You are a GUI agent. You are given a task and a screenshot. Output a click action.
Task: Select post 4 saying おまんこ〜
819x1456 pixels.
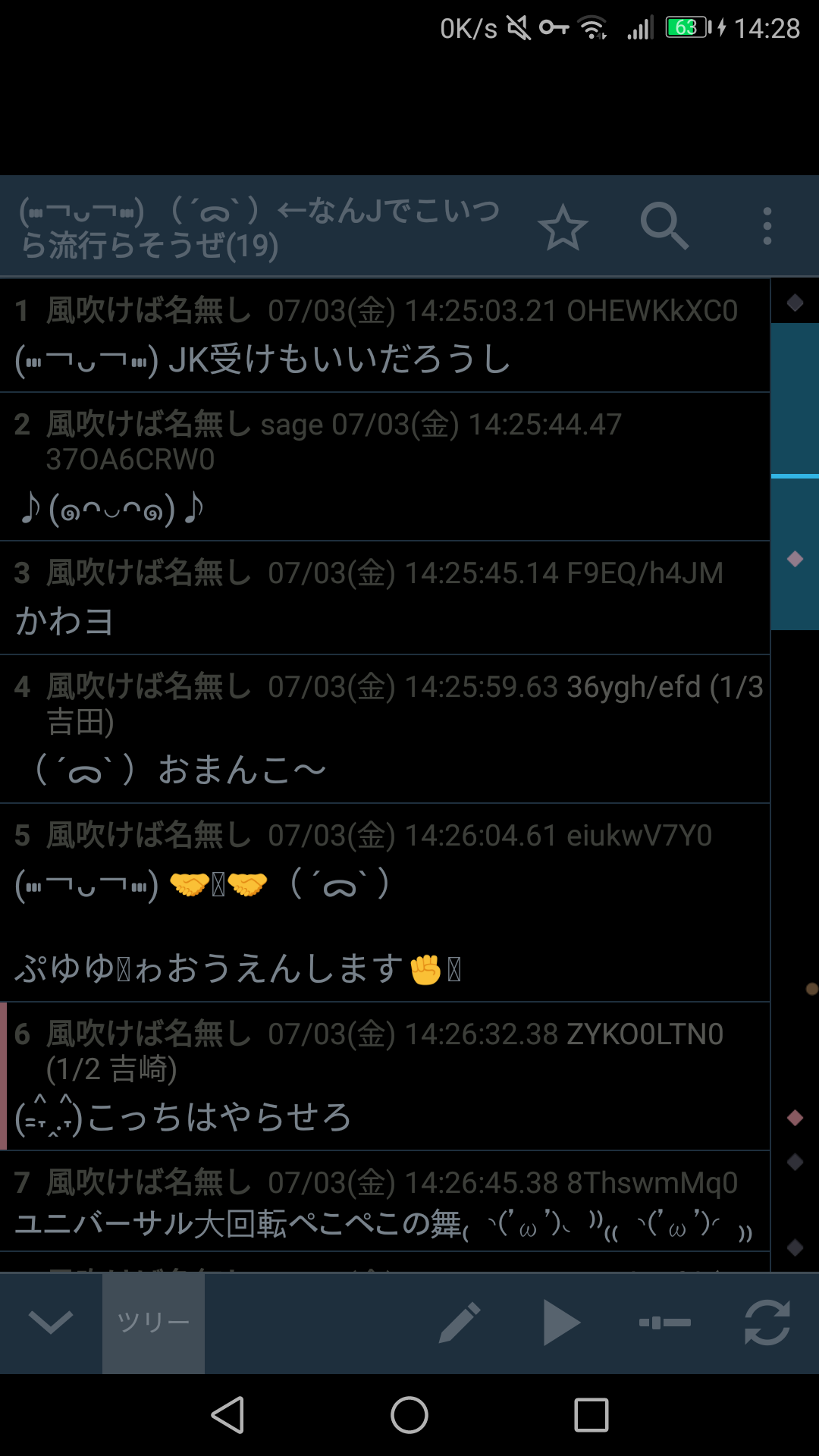384,729
